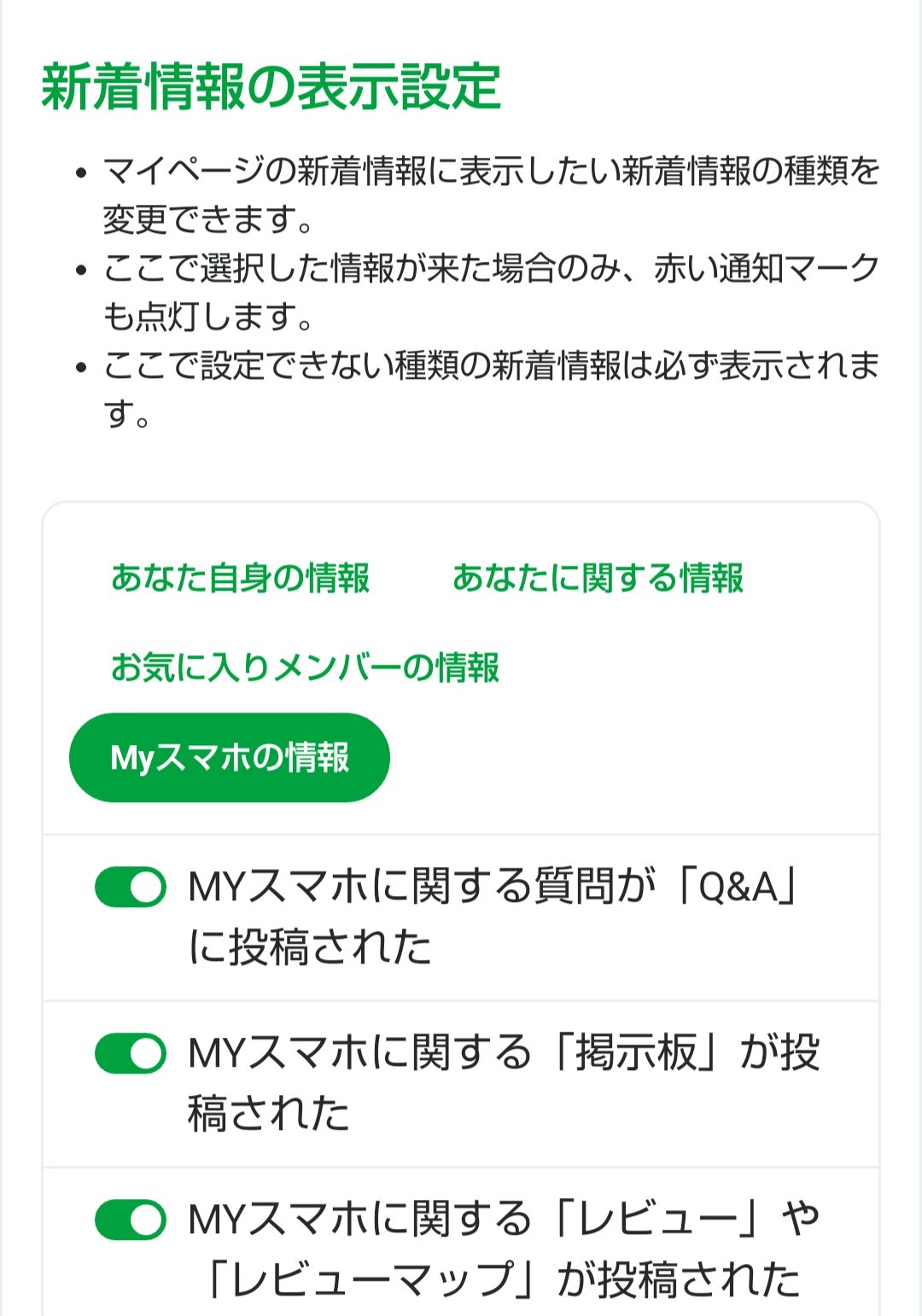Screen dimensions: 922x1316
Task: Turn off MYスマホ「掲示板」posted notifications
Action: pos(131,1053)
